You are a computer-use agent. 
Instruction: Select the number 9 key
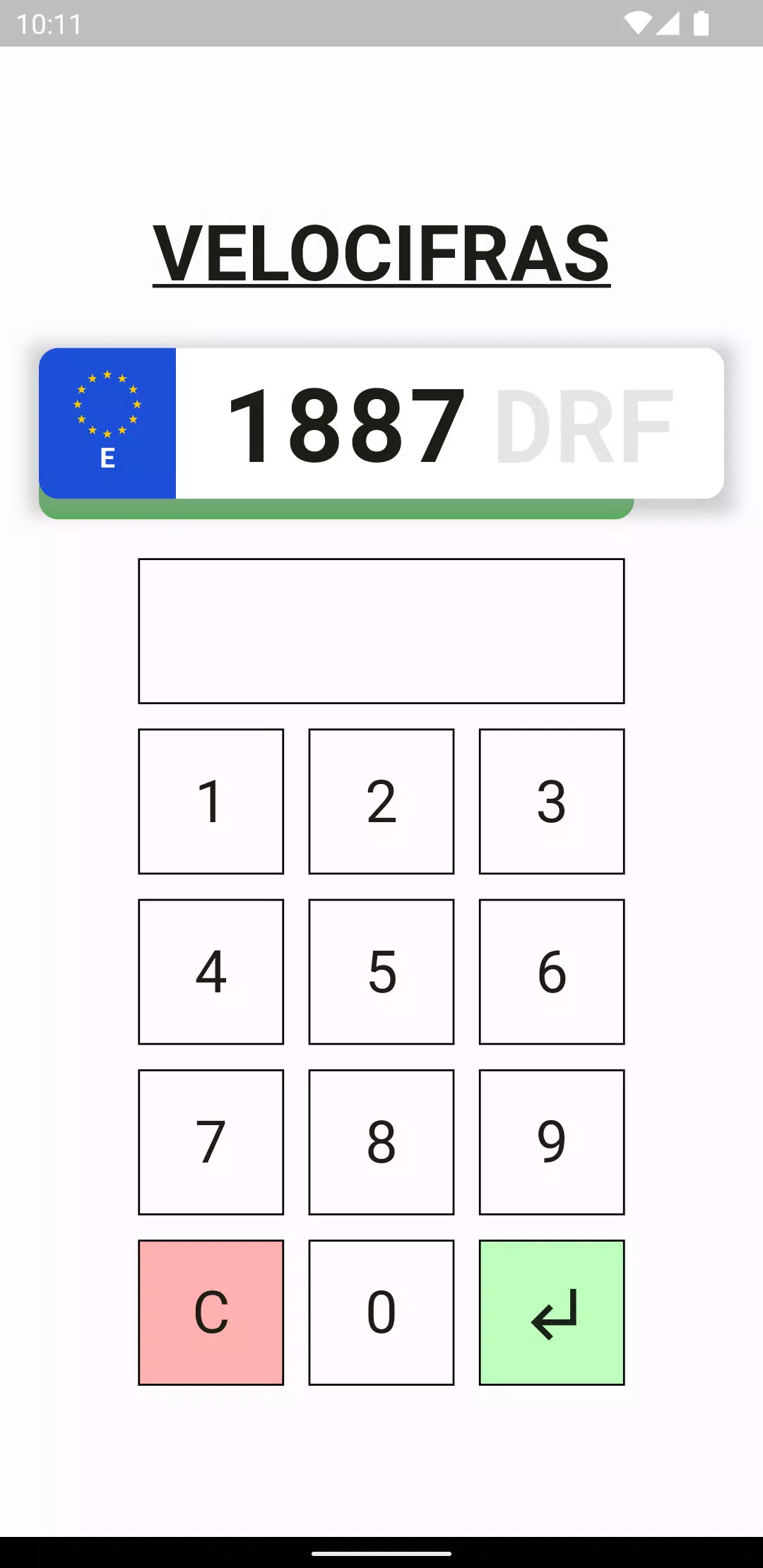coord(552,1141)
